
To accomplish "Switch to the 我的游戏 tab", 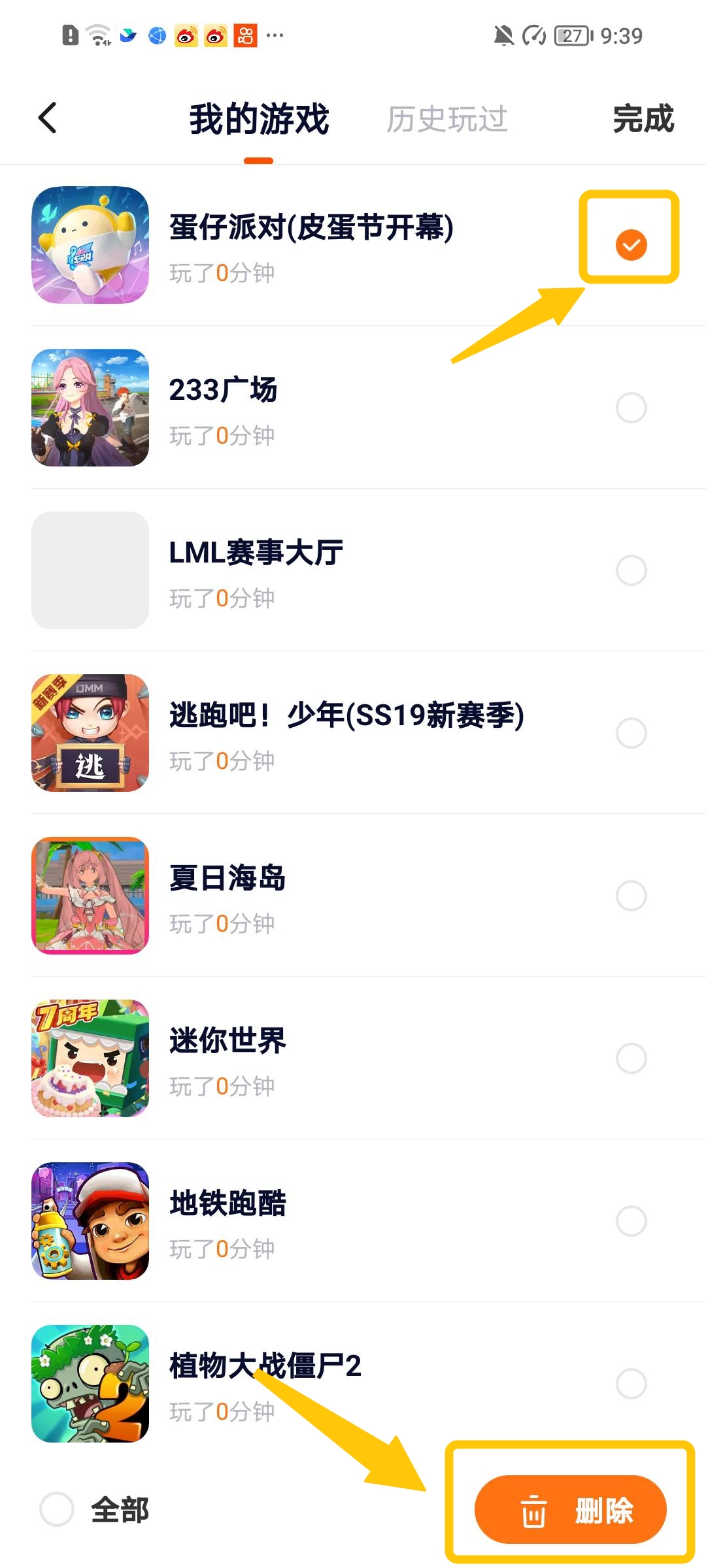I will pyautogui.click(x=259, y=120).
